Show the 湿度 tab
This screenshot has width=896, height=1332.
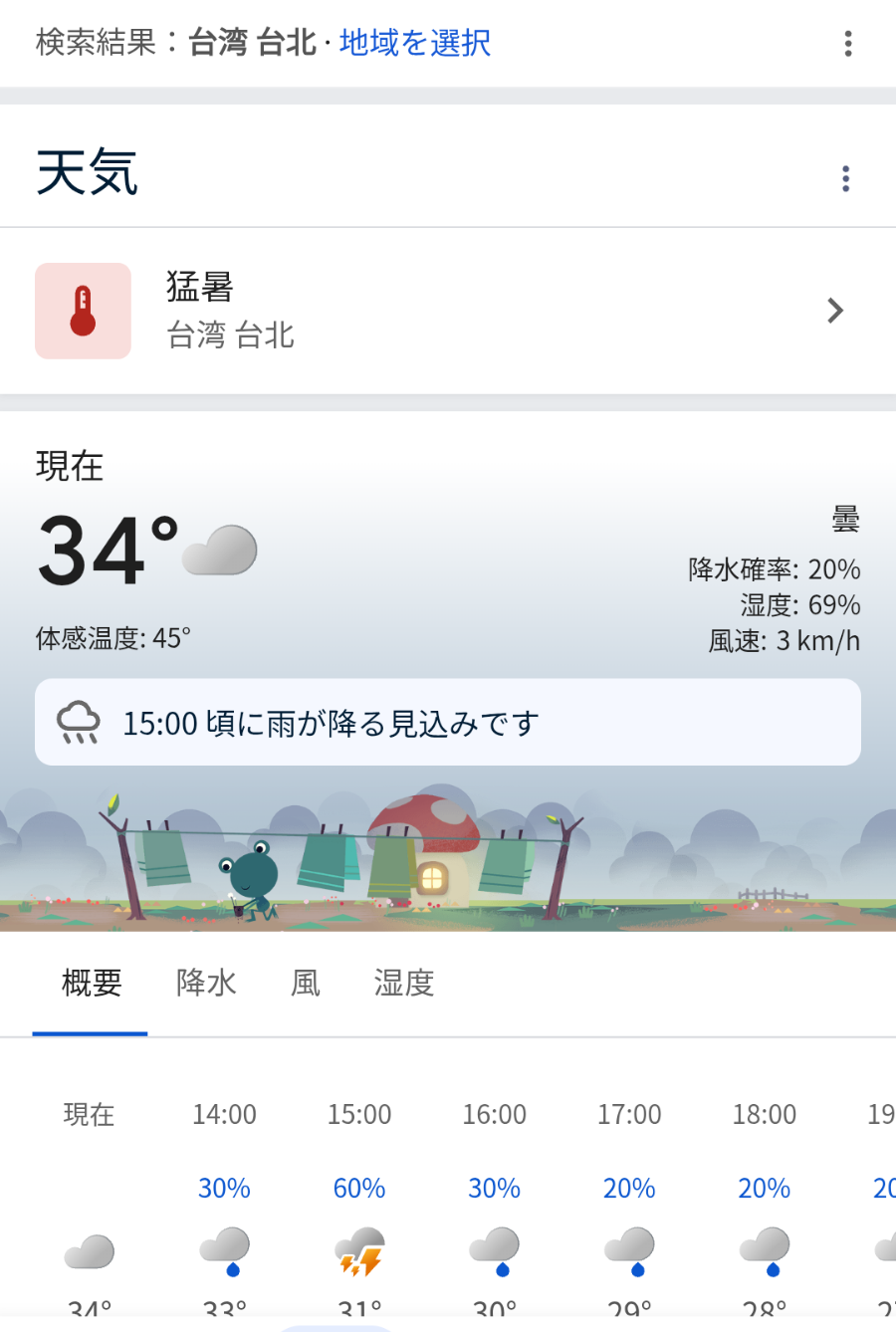click(404, 984)
